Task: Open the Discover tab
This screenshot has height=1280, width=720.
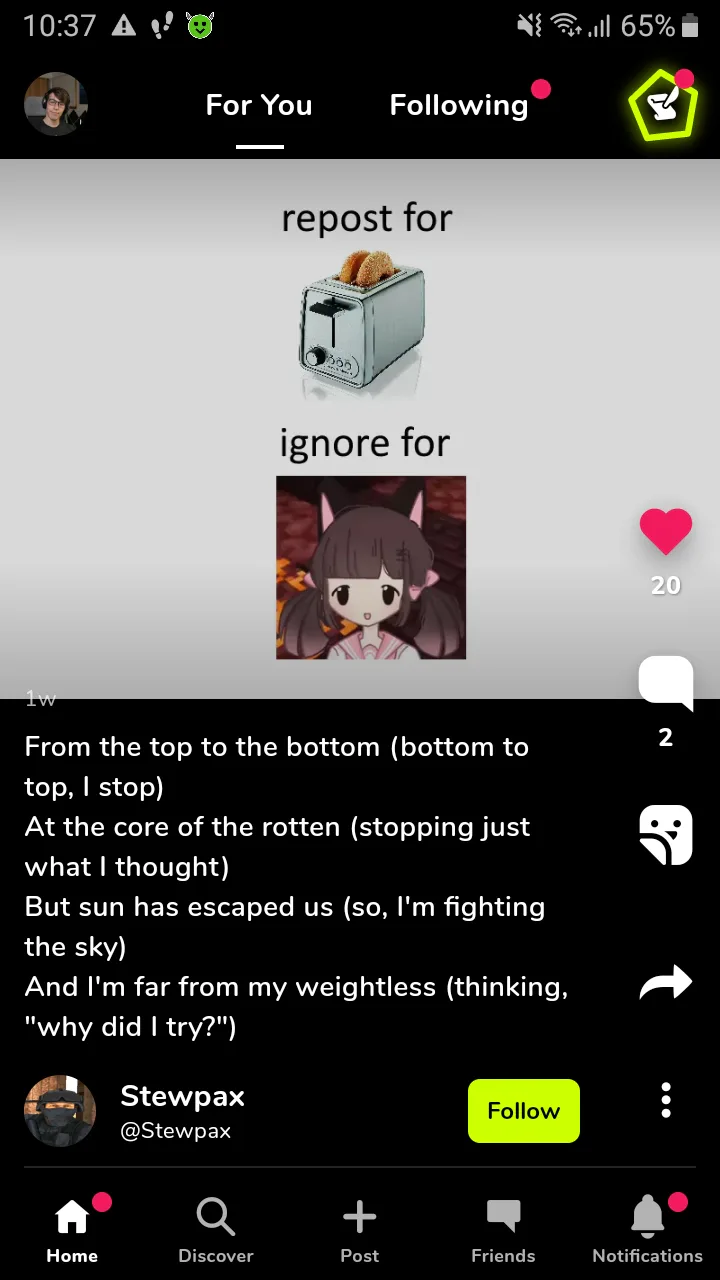Action: point(216,1230)
